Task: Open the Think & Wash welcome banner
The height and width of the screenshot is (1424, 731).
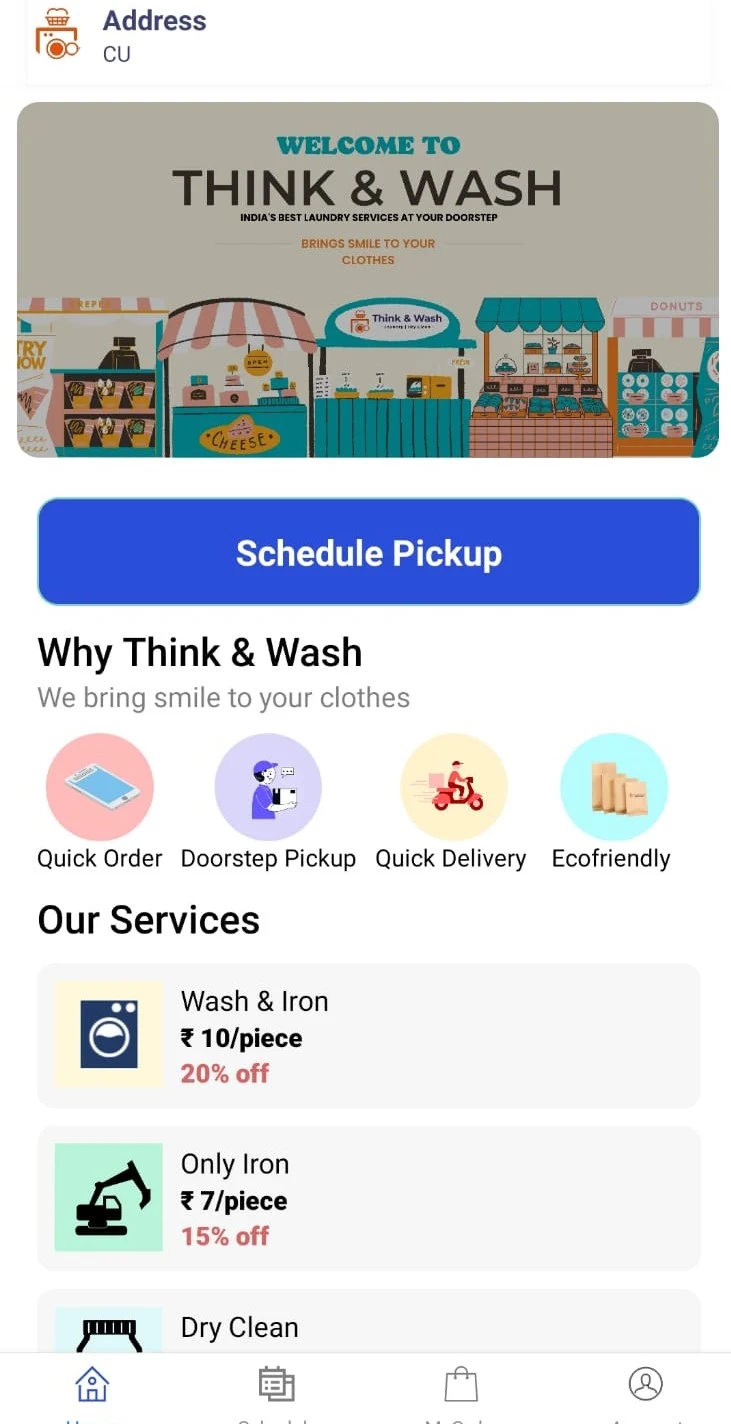Action: pyautogui.click(x=368, y=280)
